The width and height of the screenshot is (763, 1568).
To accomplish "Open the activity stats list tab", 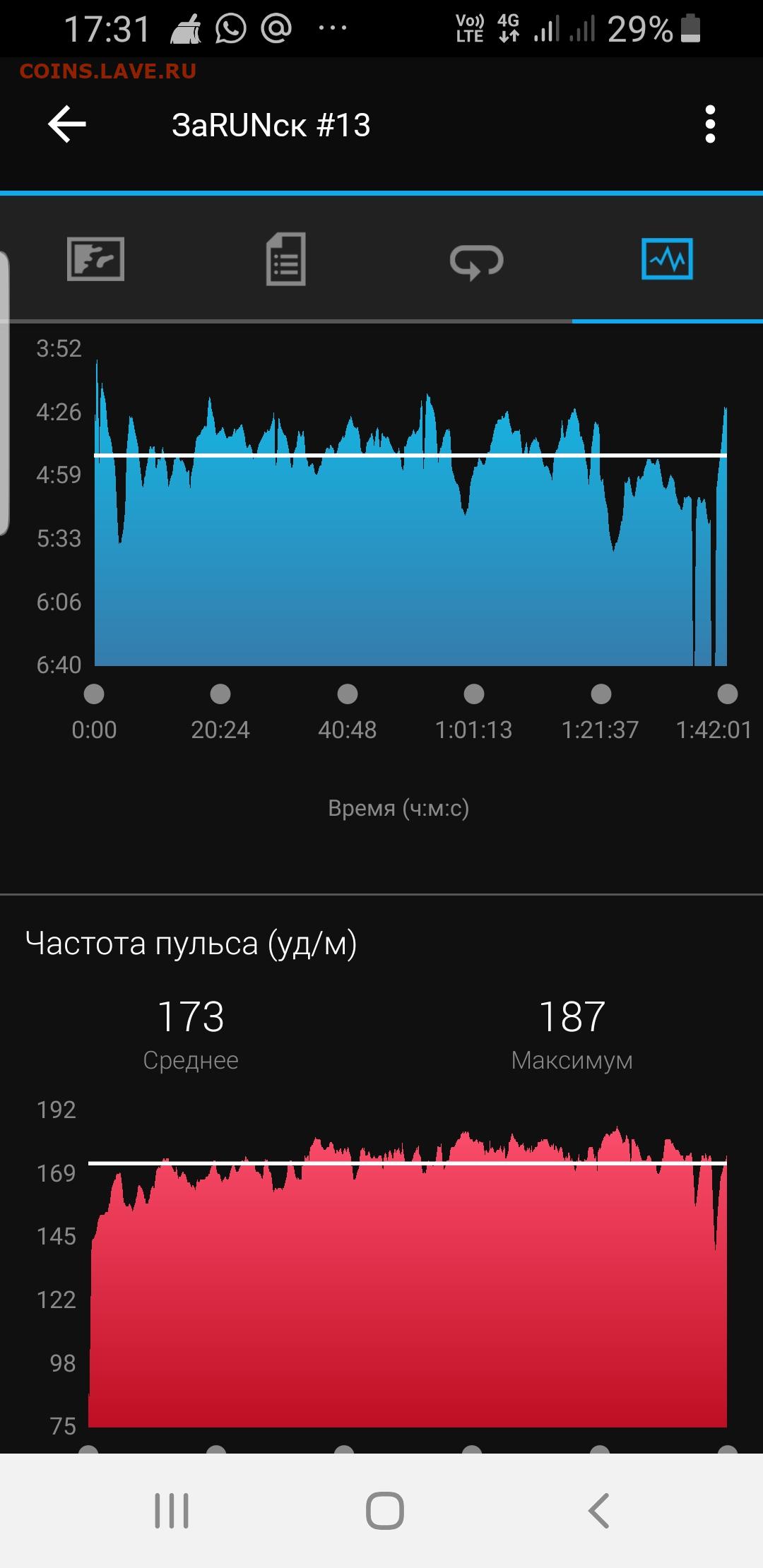I will tap(285, 259).
